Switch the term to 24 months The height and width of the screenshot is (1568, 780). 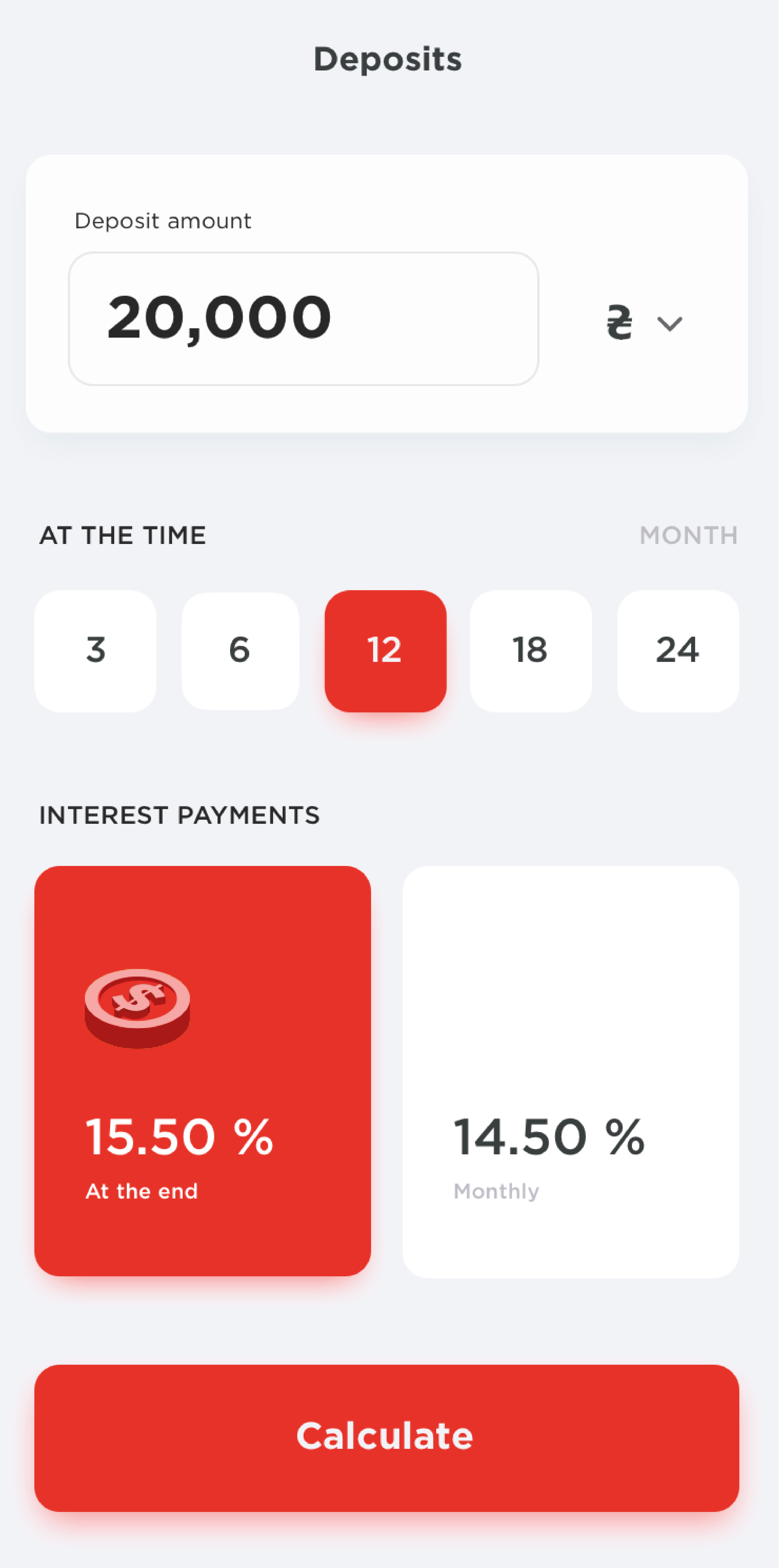point(678,651)
